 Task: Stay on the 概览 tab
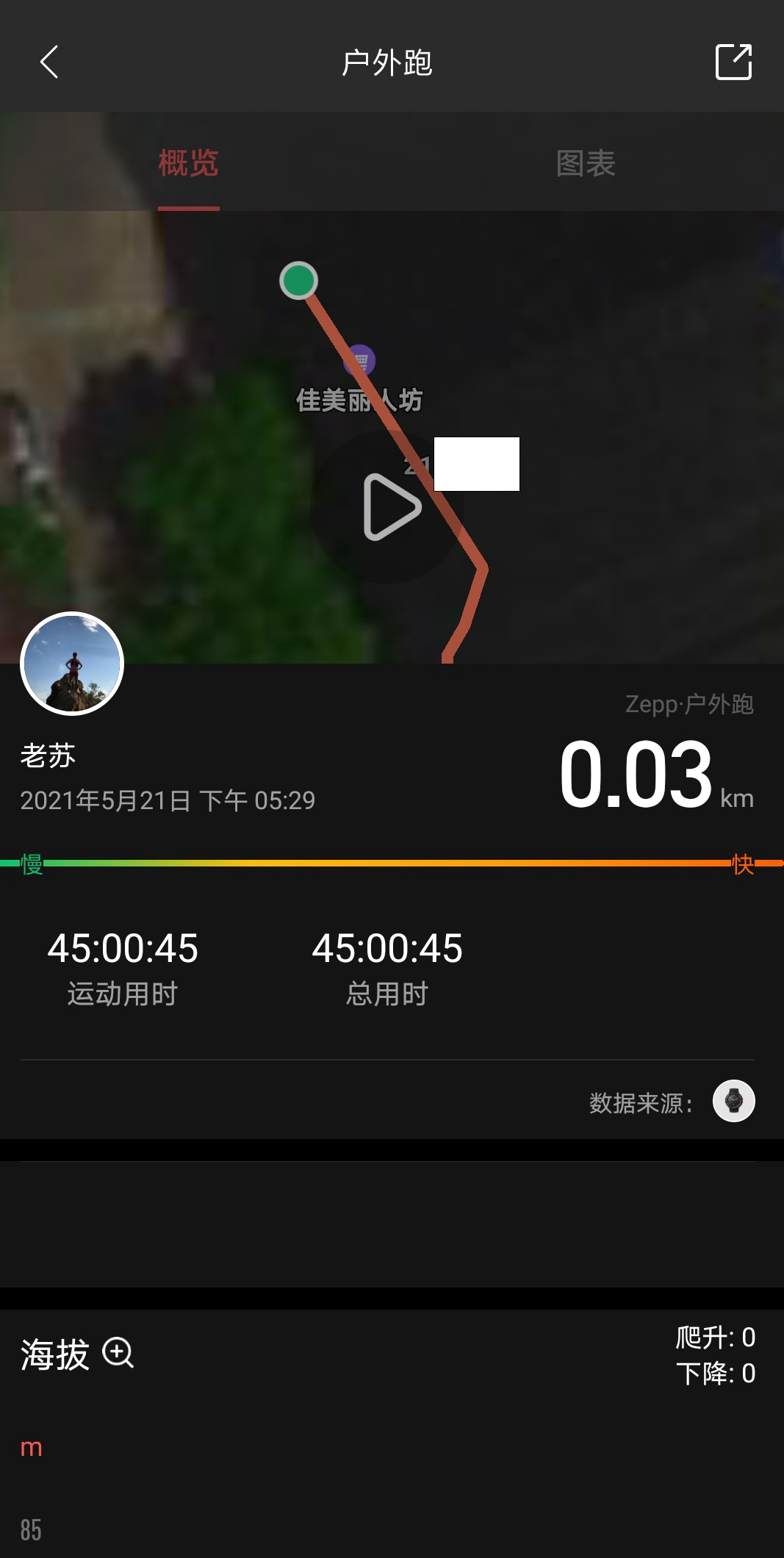(187, 163)
